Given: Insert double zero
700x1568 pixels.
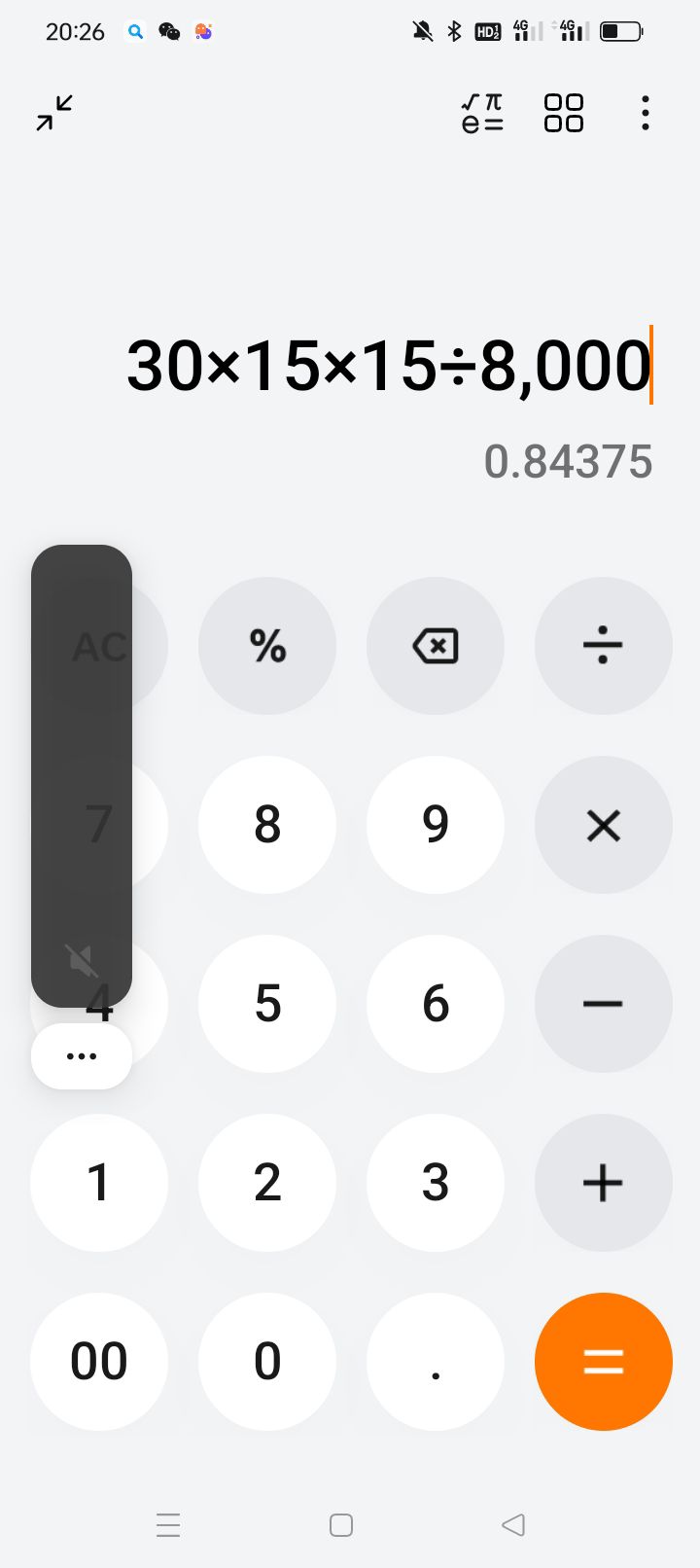Looking at the screenshot, I should 99,1362.
